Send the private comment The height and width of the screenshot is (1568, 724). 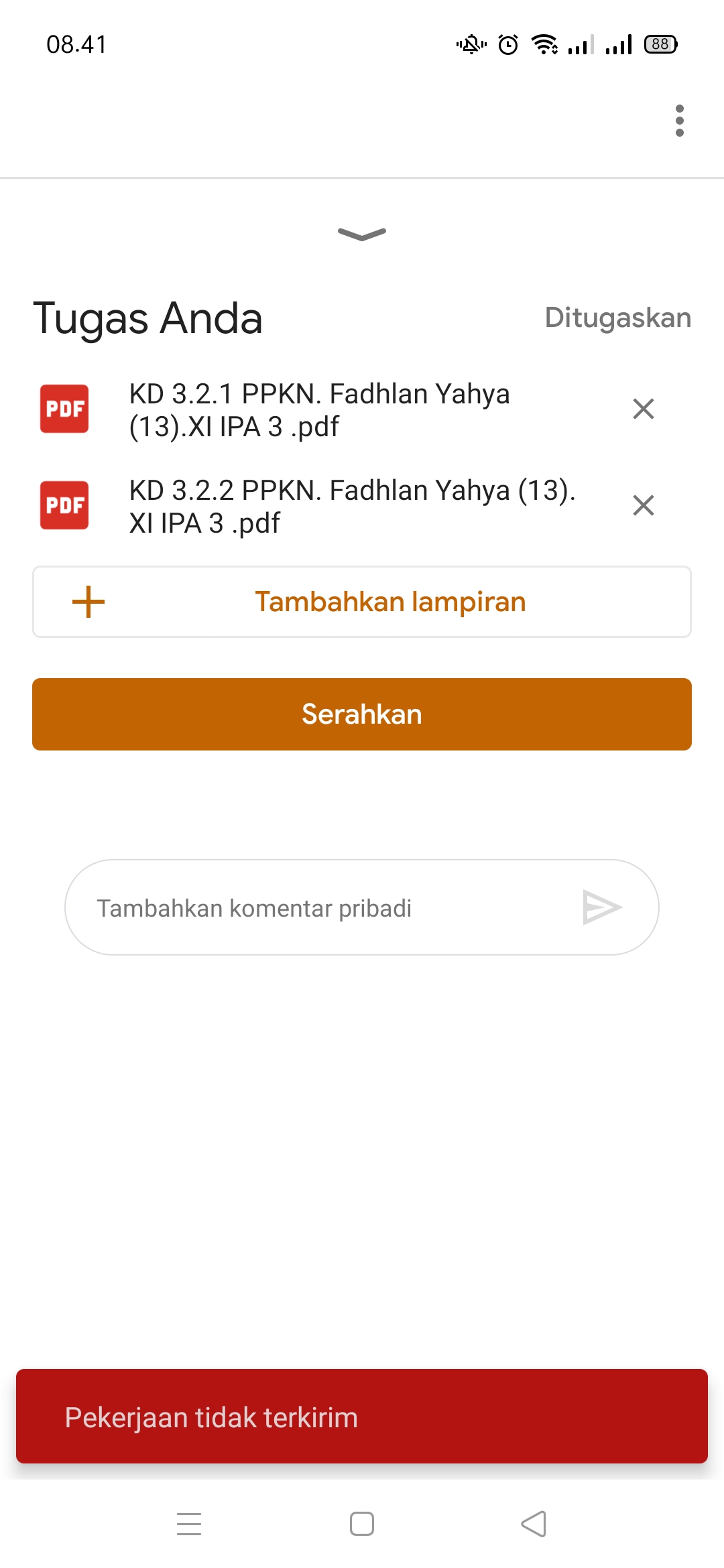click(x=601, y=908)
